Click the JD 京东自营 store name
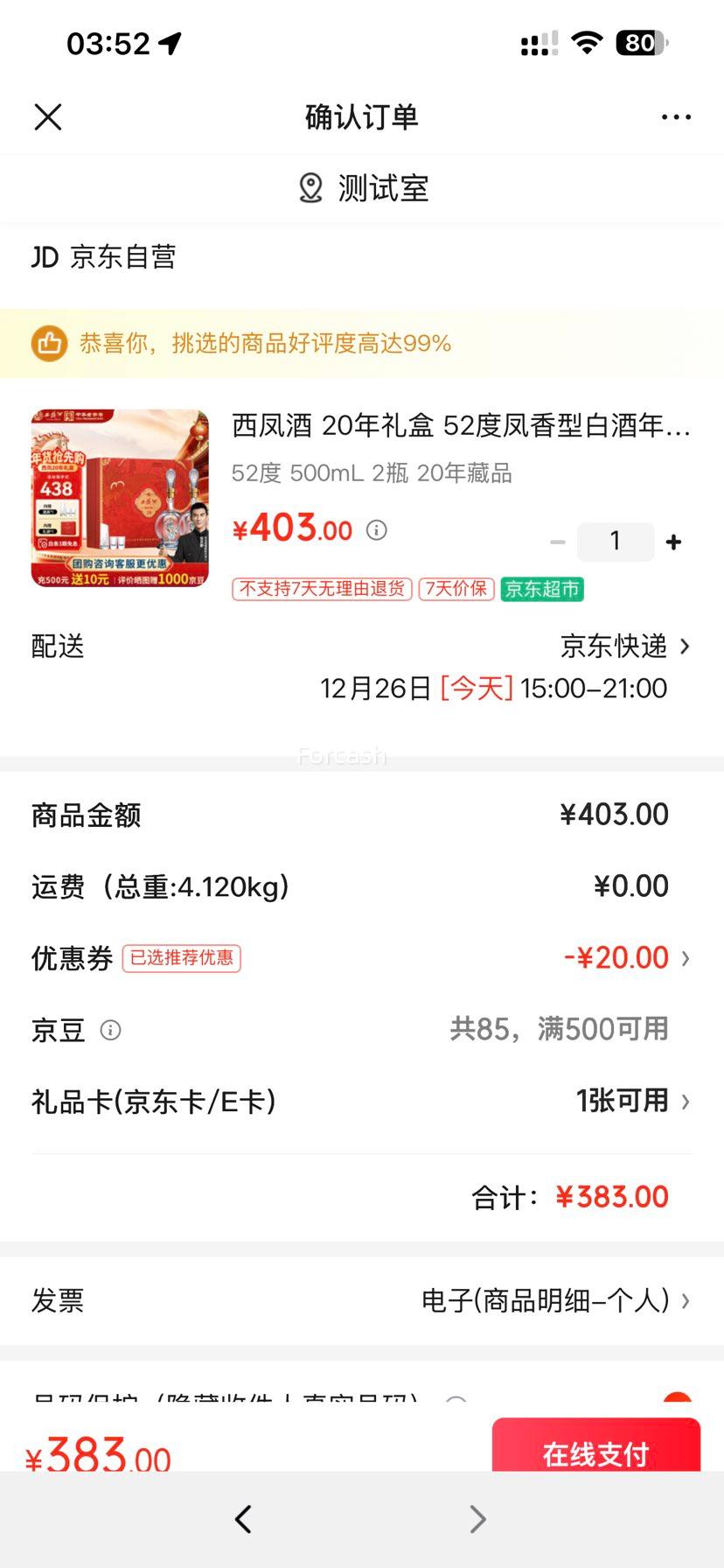The height and width of the screenshot is (1568, 724). pos(102,256)
